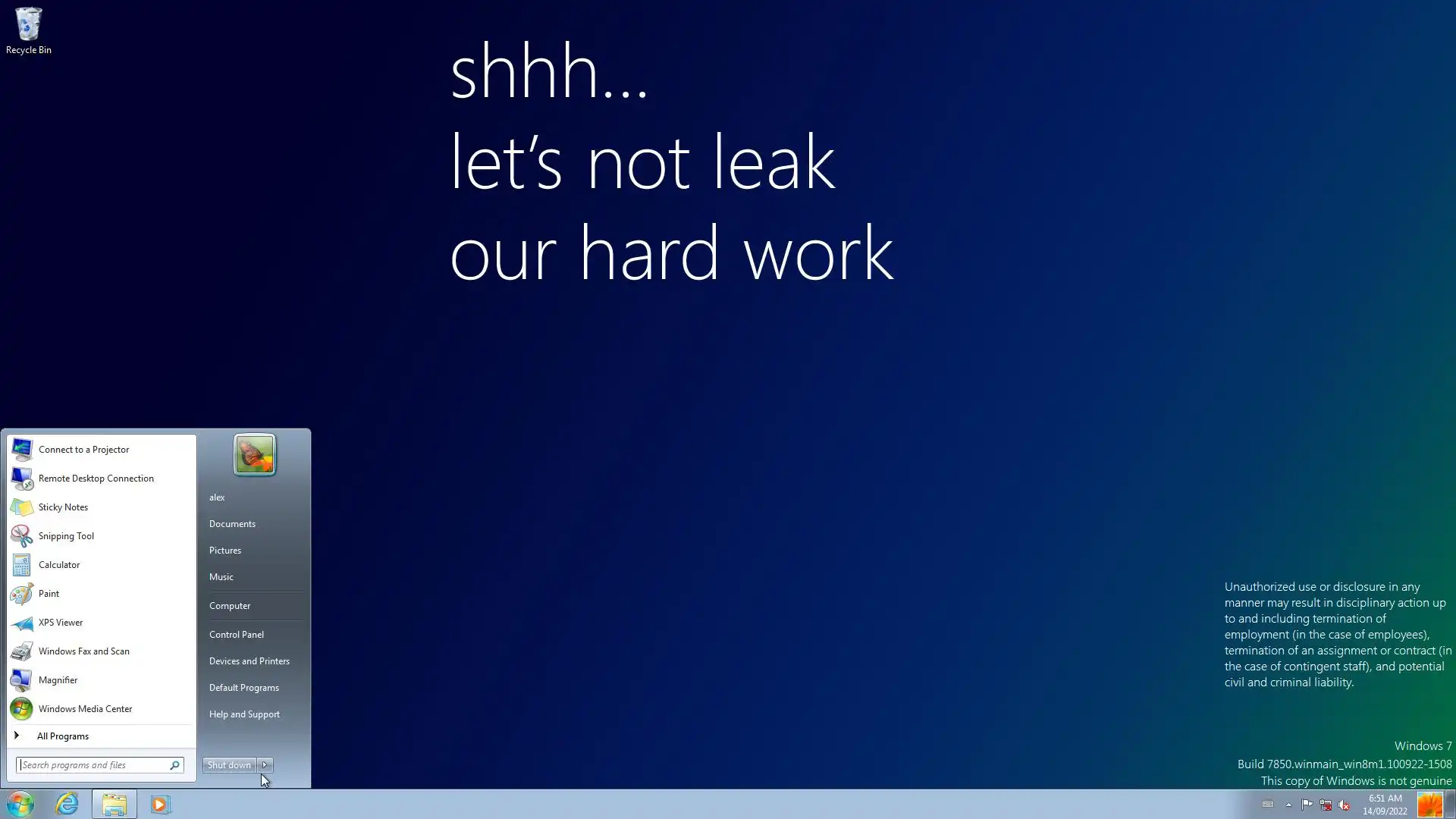The image size is (1456, 819).
Task: Launch Paint
Action: tap(49, 594)
